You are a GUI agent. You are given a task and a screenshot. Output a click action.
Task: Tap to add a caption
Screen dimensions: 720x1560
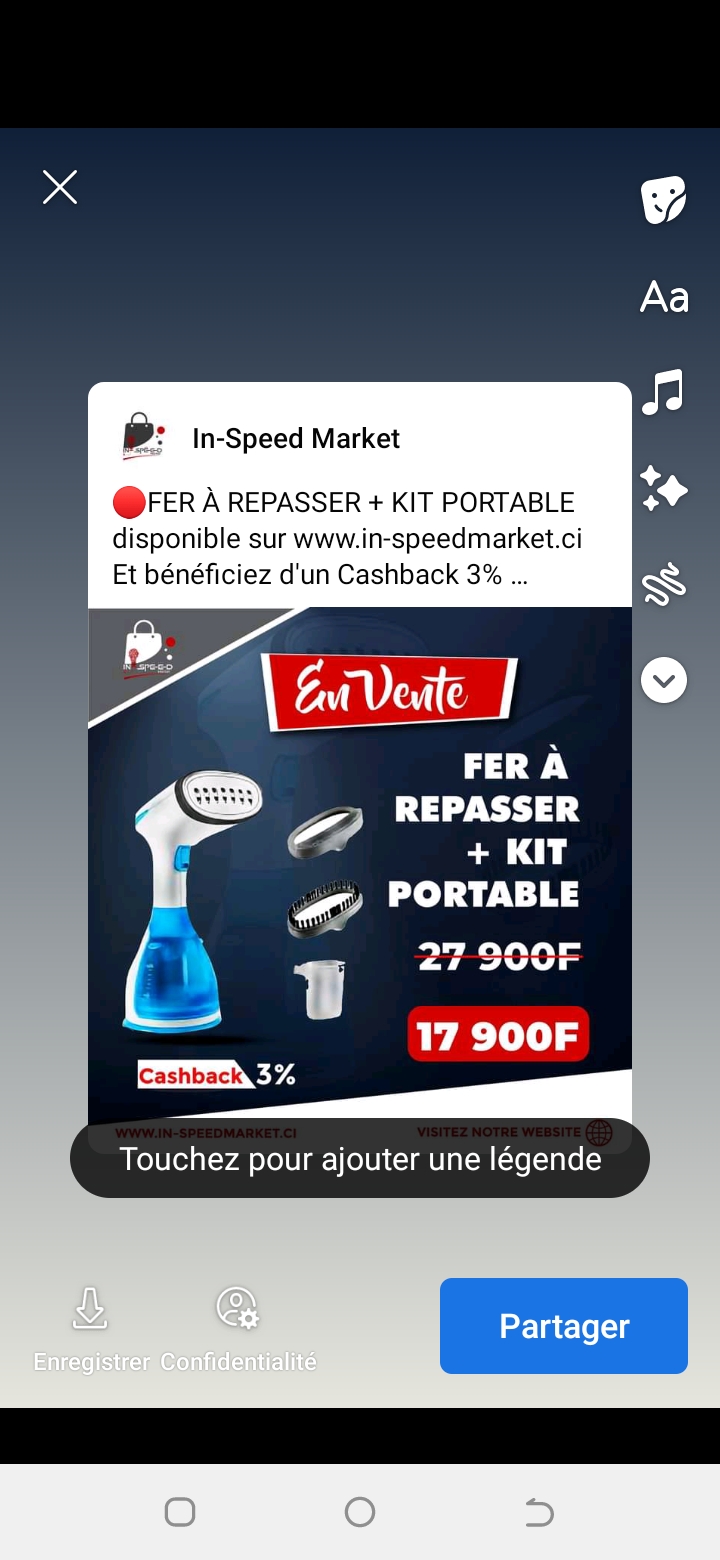click(x=360, y=1159)
